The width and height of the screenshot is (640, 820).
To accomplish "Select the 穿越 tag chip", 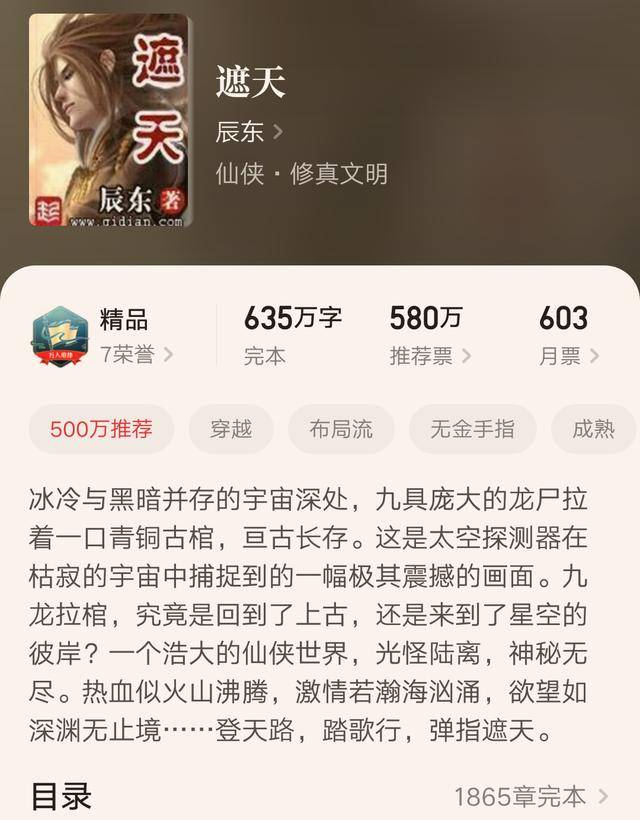I will click(231, 430).
